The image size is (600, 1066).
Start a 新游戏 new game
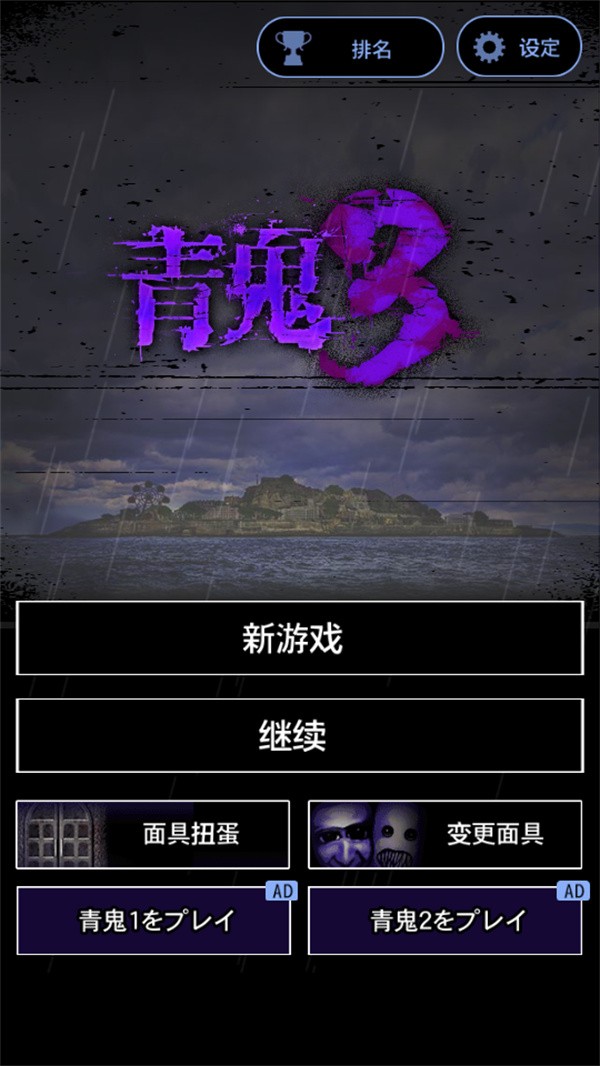coord(299,638)
